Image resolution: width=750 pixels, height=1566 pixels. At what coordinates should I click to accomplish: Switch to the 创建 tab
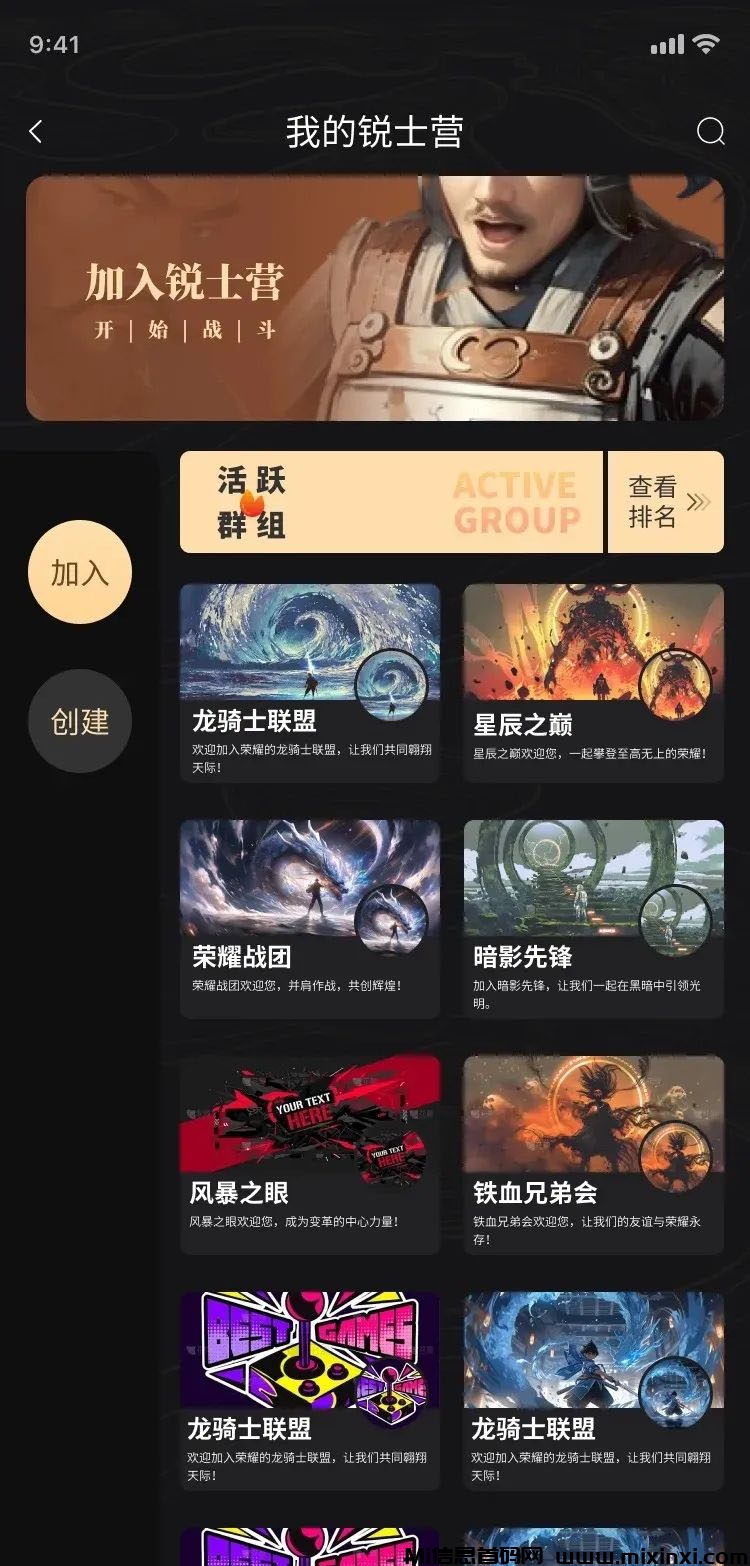(x=80, y=721)
